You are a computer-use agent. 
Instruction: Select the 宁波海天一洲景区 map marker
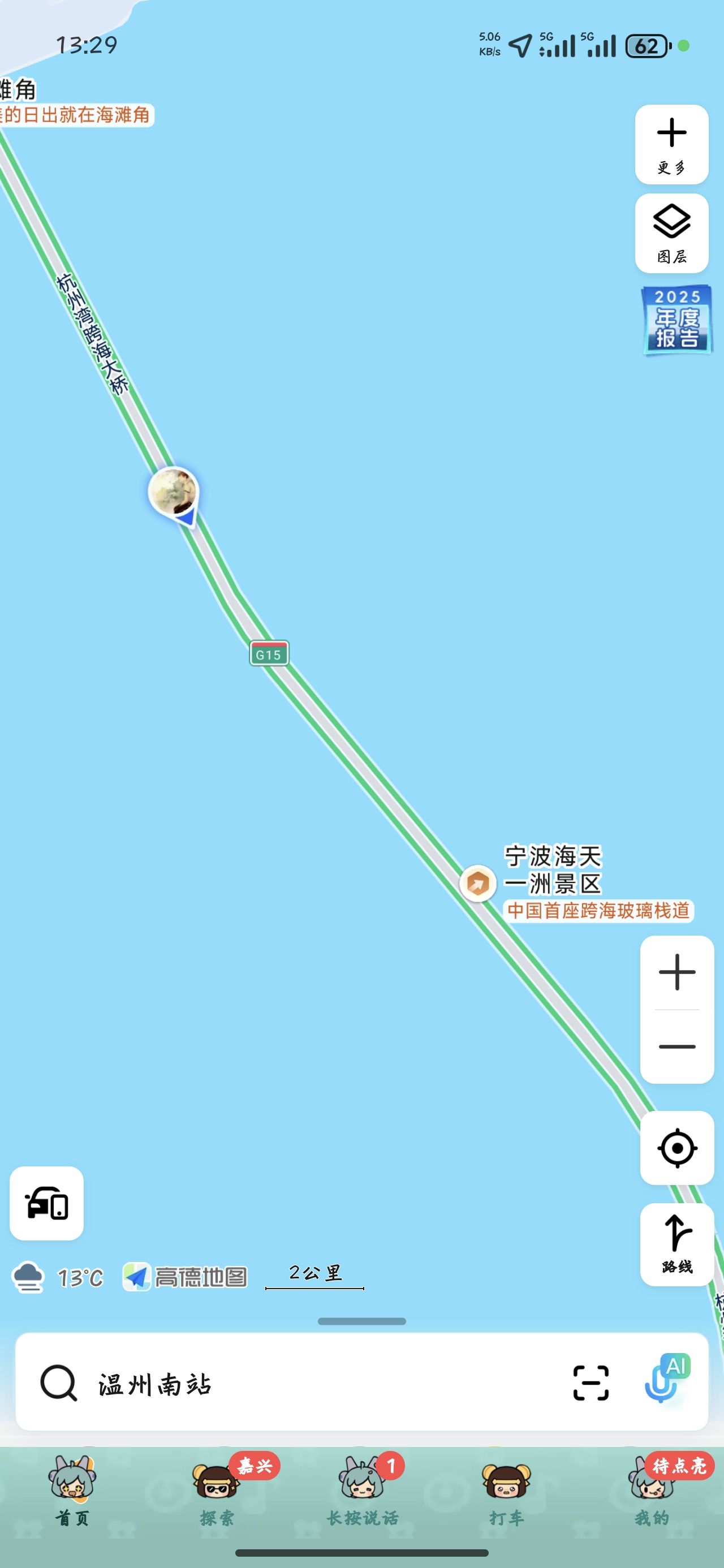478,882
